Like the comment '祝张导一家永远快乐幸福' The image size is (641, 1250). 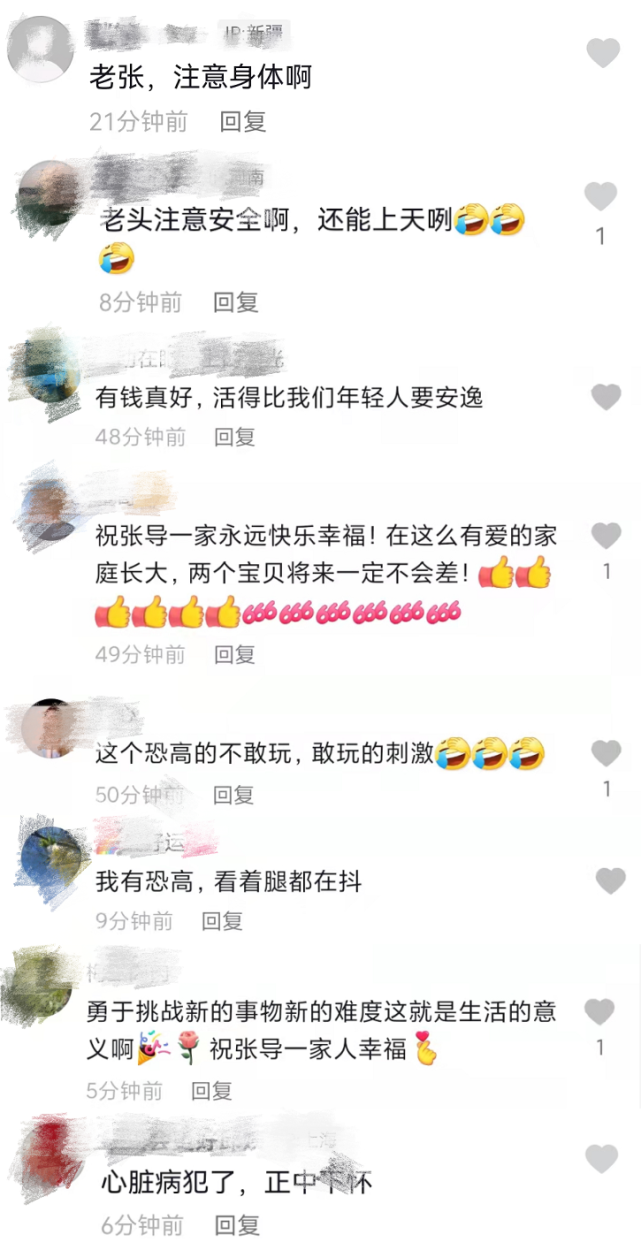[x=606, y=536]
